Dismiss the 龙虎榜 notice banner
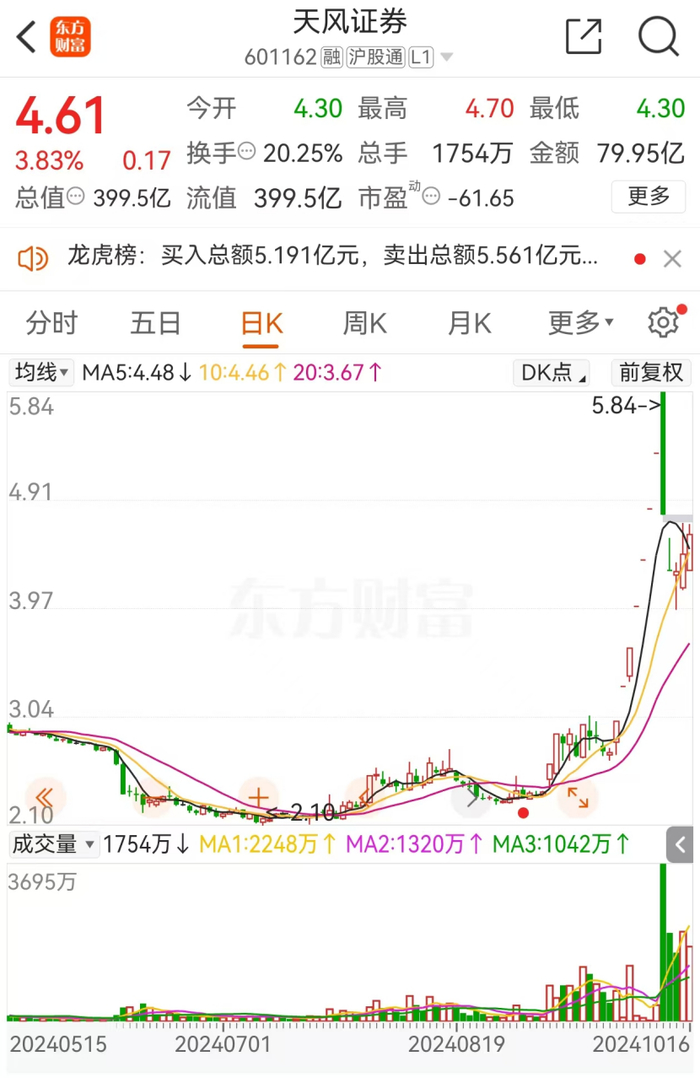700x1078 pixels. coord(672,259)
